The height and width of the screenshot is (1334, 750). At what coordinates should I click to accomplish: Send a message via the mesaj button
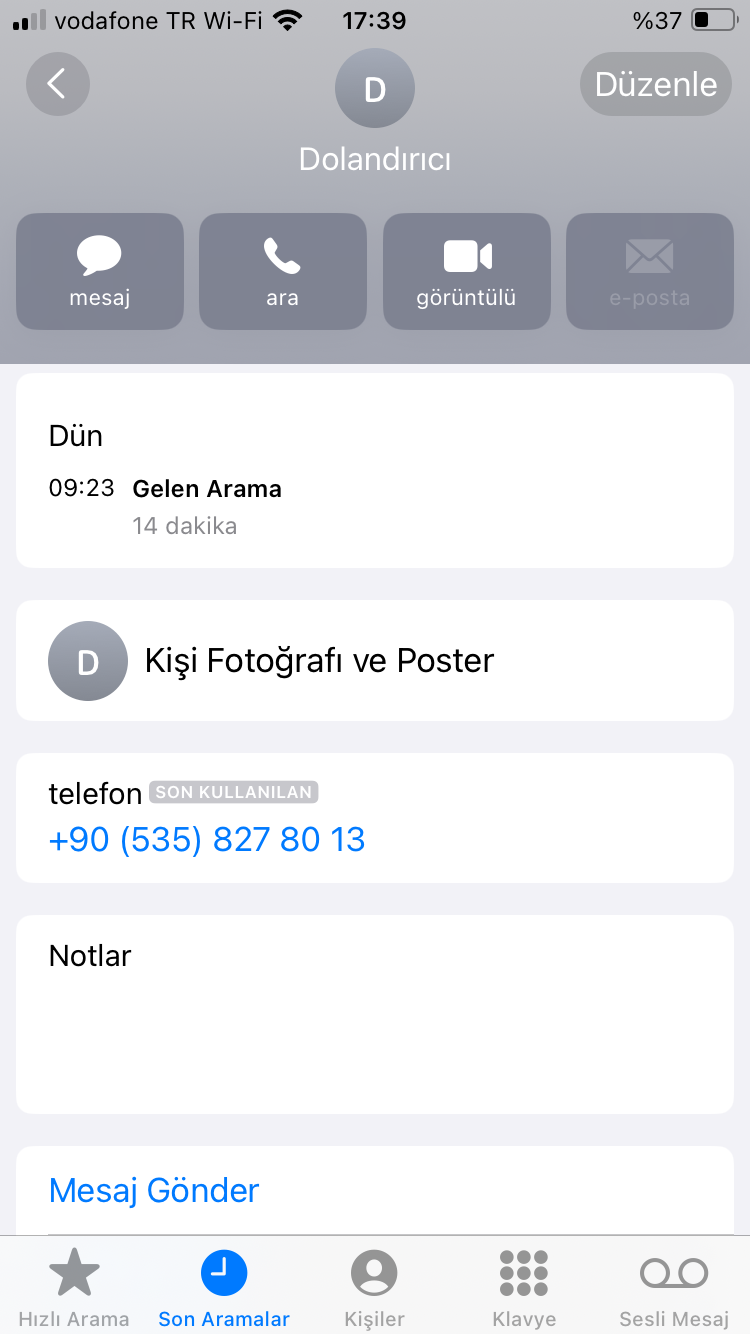100,271
